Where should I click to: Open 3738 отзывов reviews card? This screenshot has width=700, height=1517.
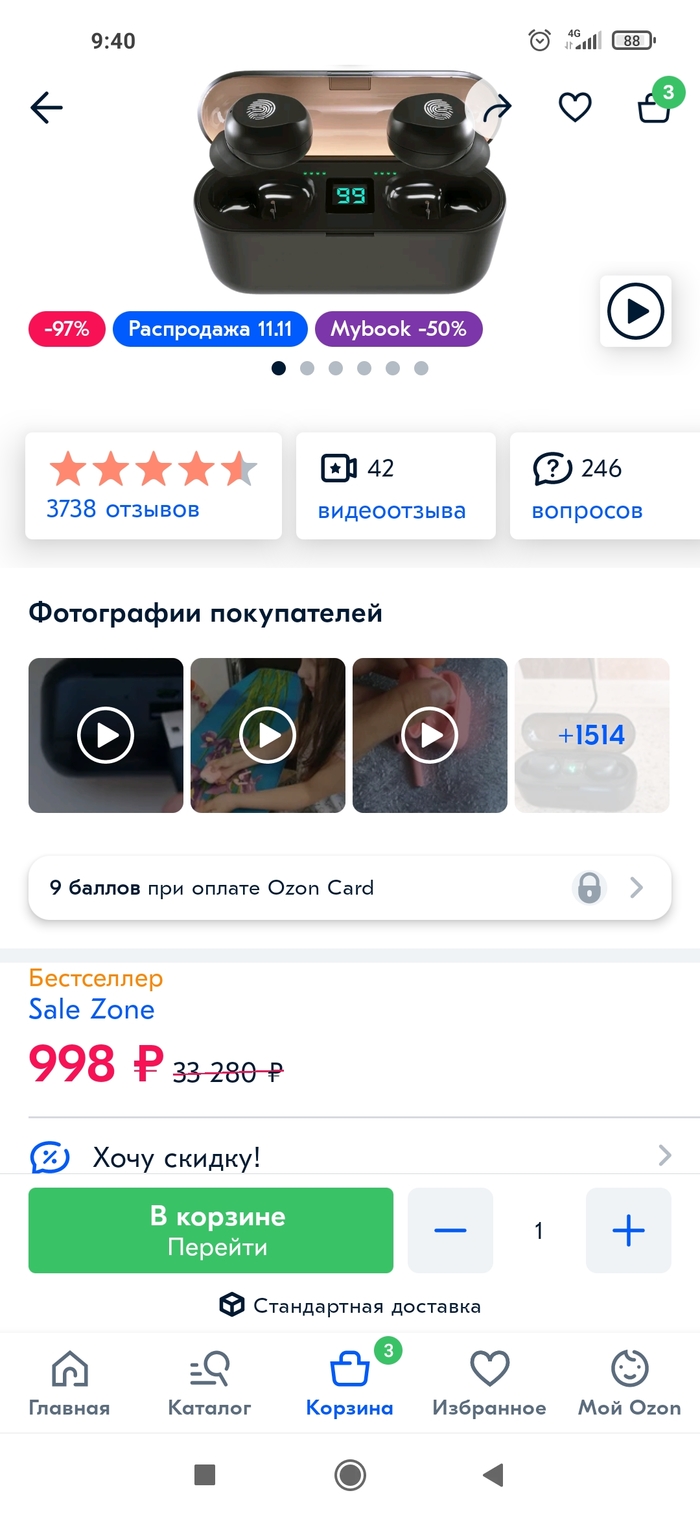pyautogui.click(x=153, y=487)
